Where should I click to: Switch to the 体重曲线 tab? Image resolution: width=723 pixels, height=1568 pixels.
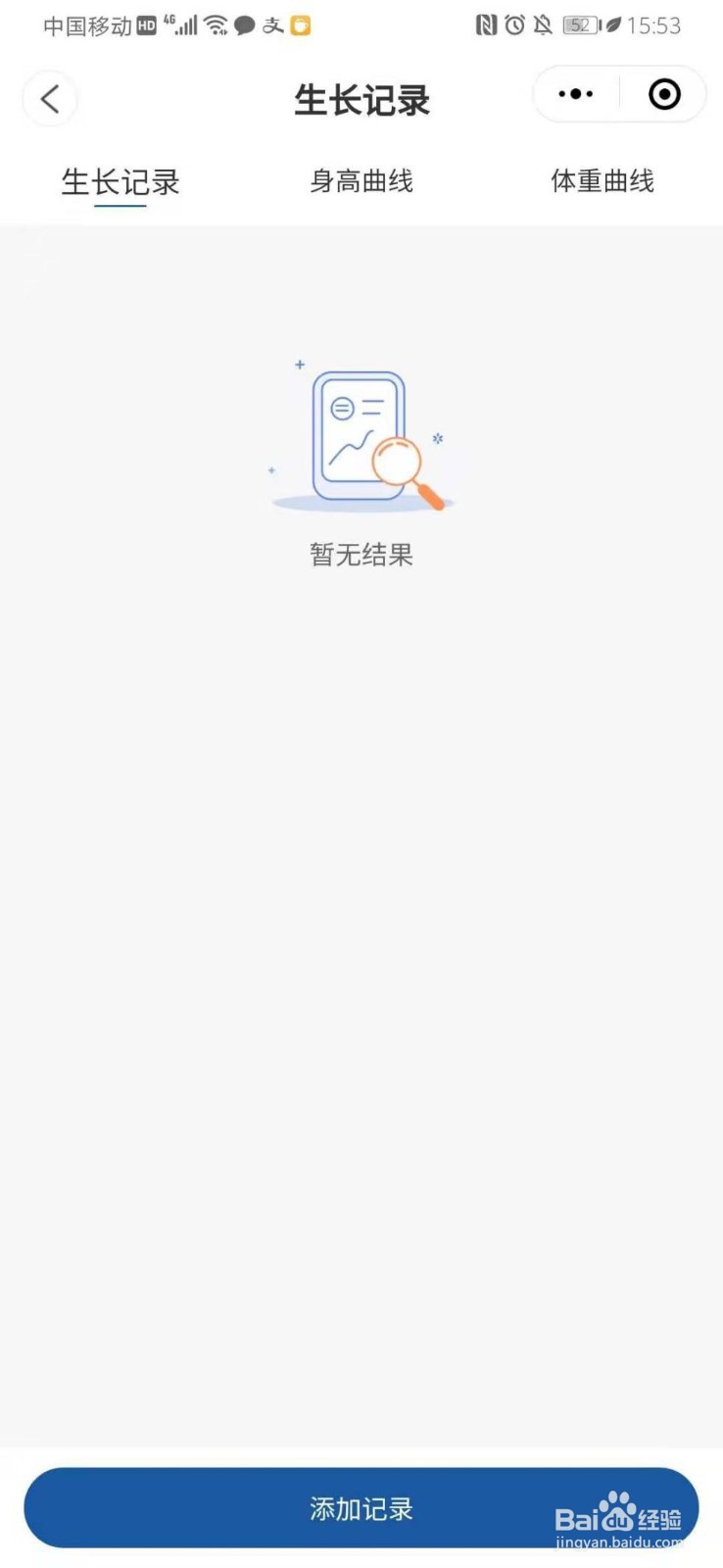pos(602,181)
